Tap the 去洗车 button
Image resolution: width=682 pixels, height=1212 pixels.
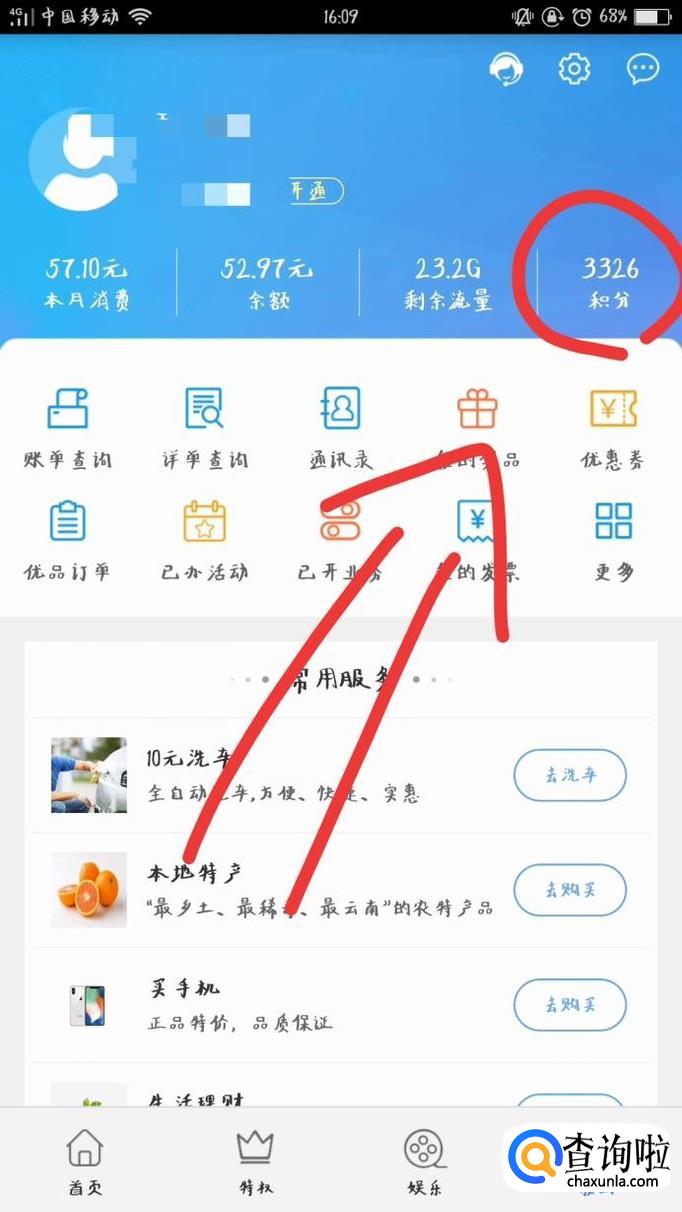click(x=570, y=775)
